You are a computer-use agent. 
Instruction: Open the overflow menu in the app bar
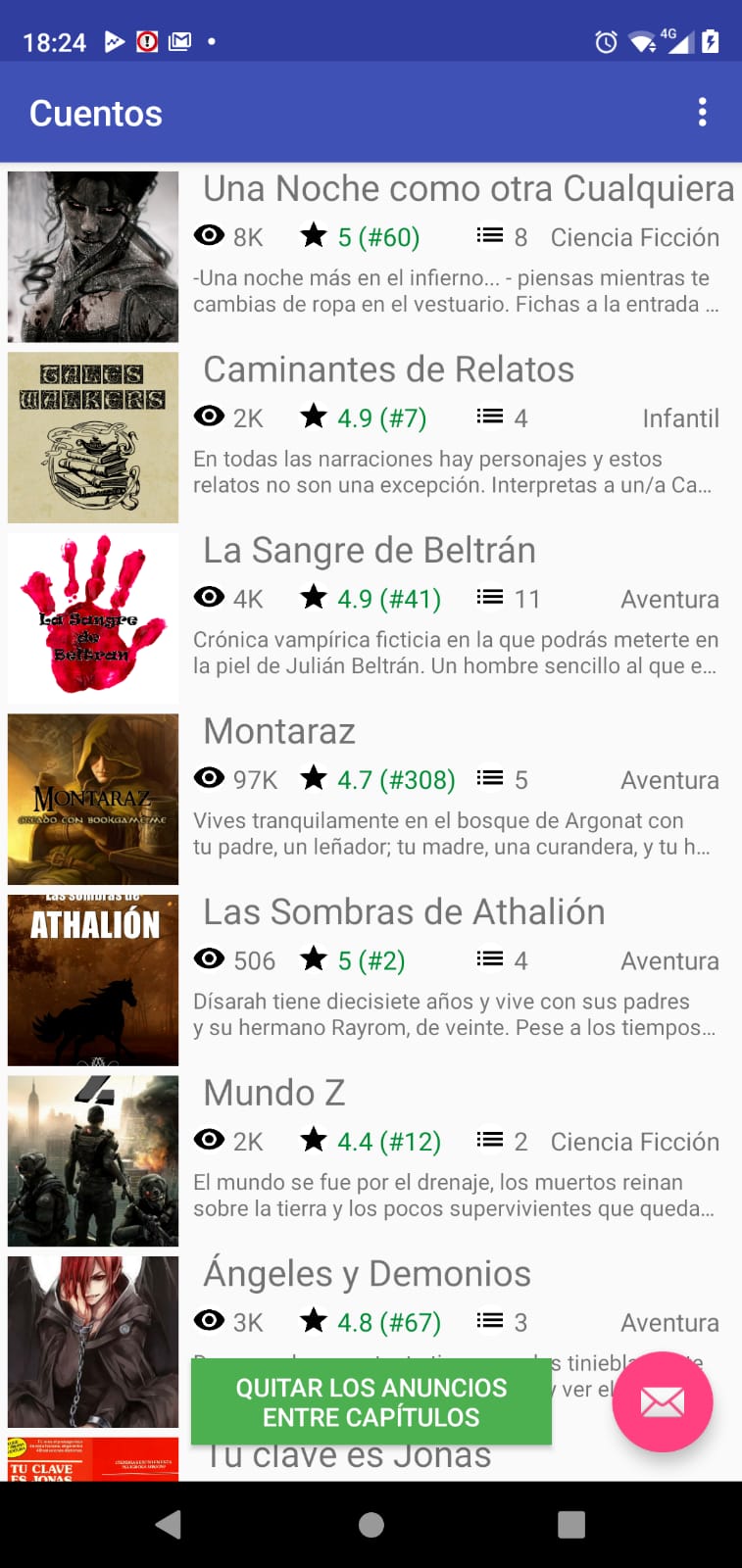702,113
